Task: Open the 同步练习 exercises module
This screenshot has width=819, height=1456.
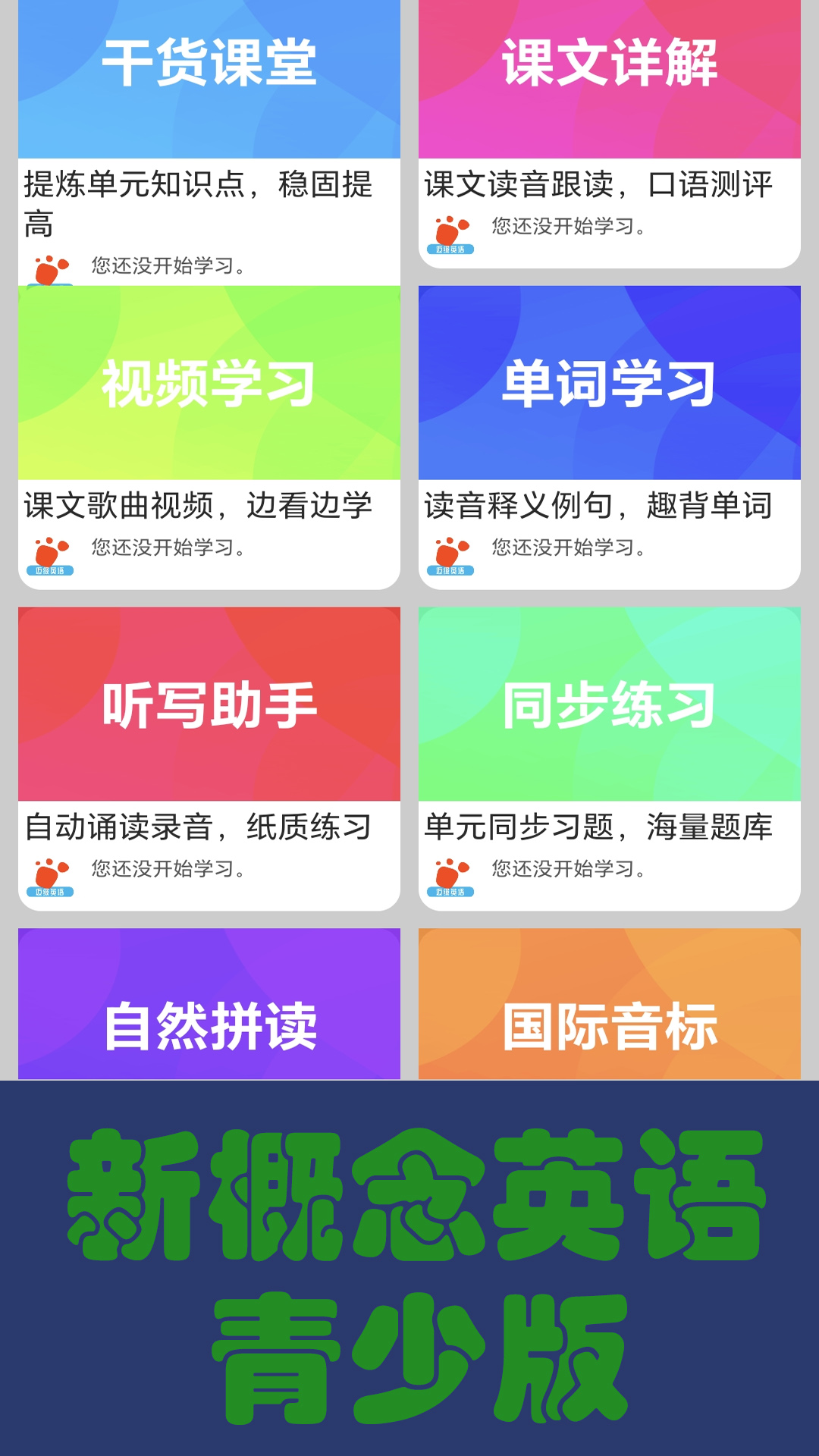Action: point(610,705)
